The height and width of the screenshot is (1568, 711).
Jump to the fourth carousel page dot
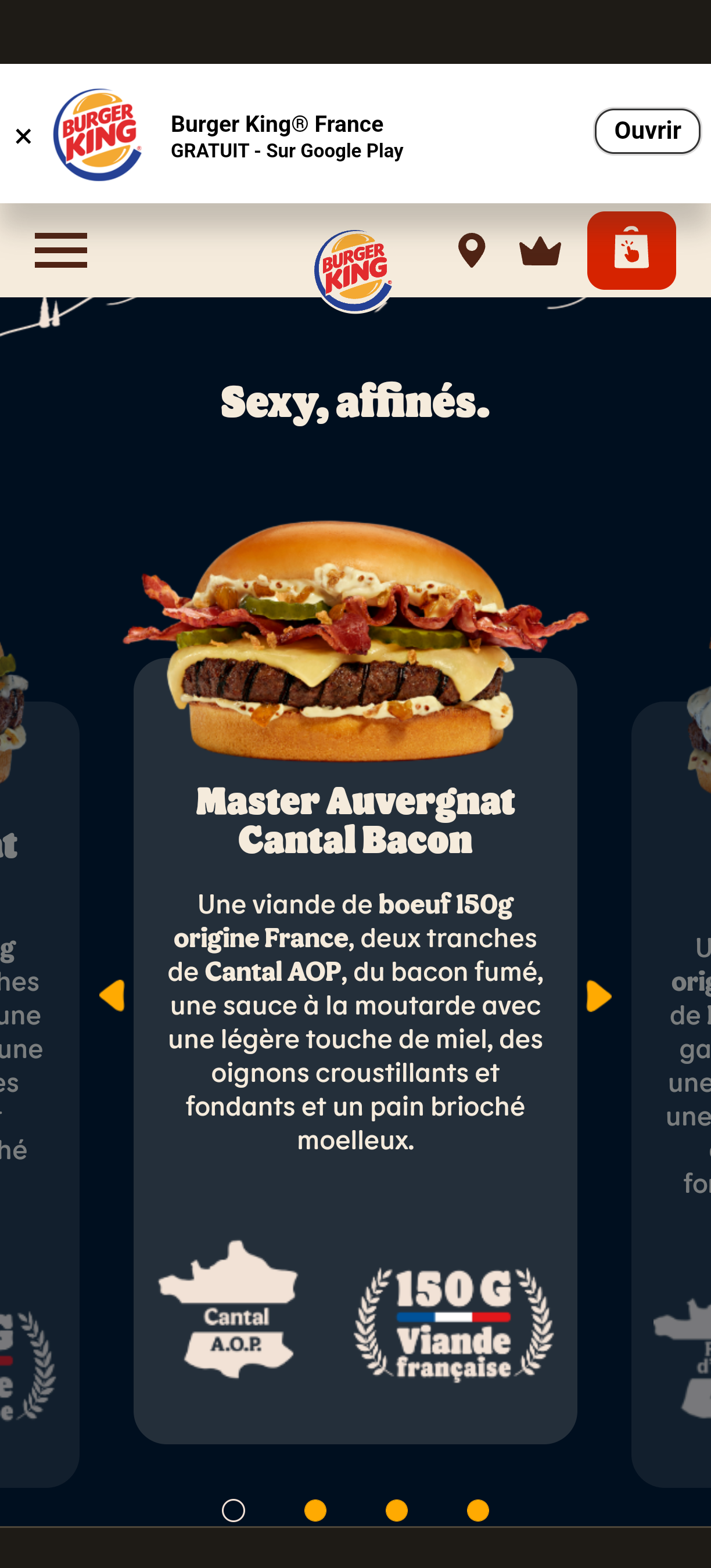[478, 1510]
